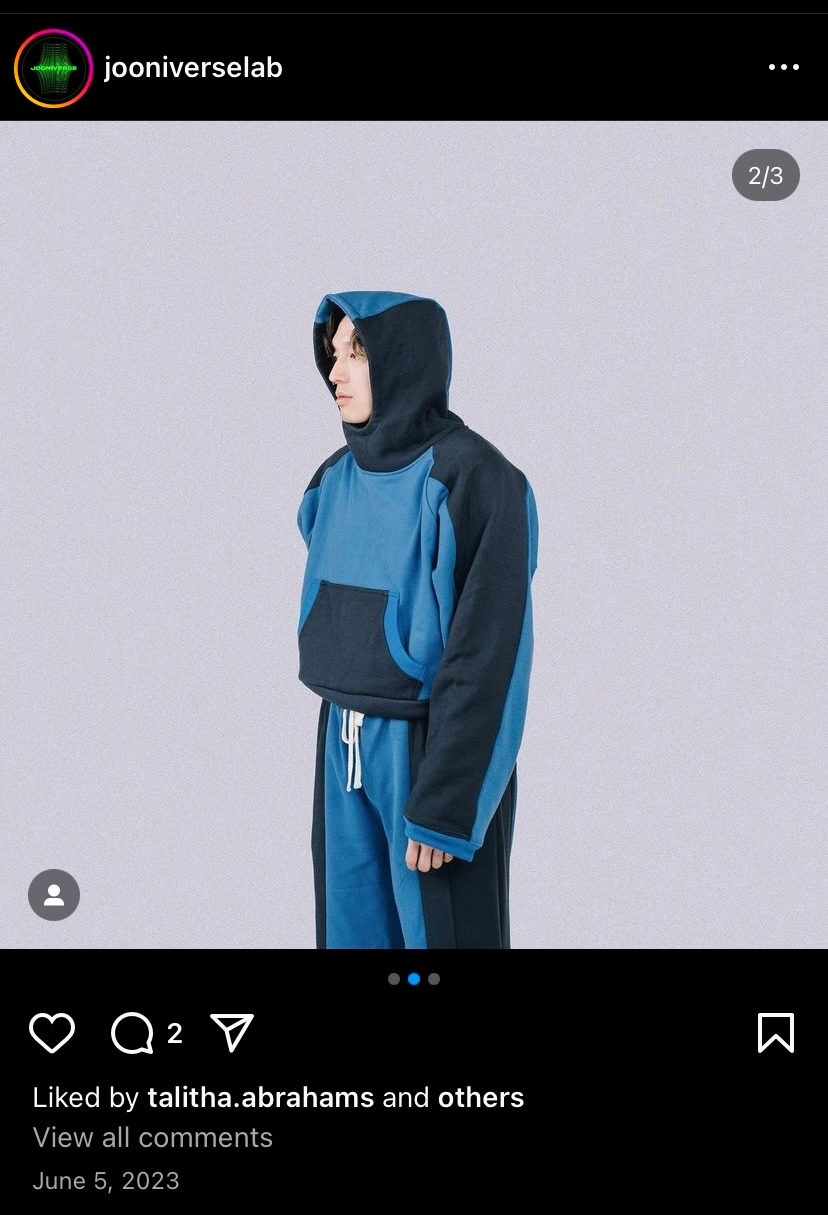View all comments on this post
Screen dimensions: 828x1215
click(152, 1137)
